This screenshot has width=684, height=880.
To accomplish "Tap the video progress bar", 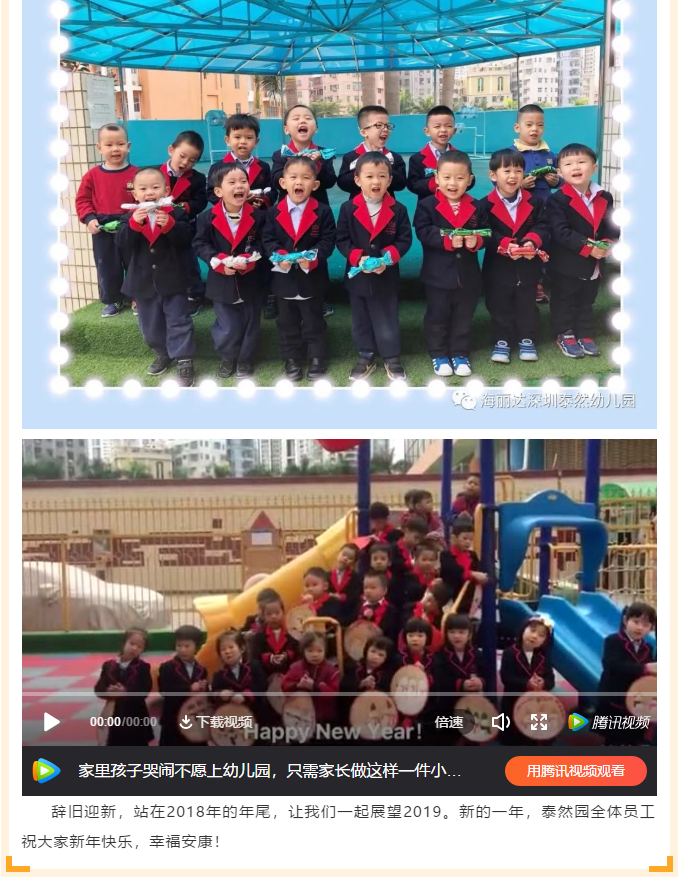I will pos(340,695).
